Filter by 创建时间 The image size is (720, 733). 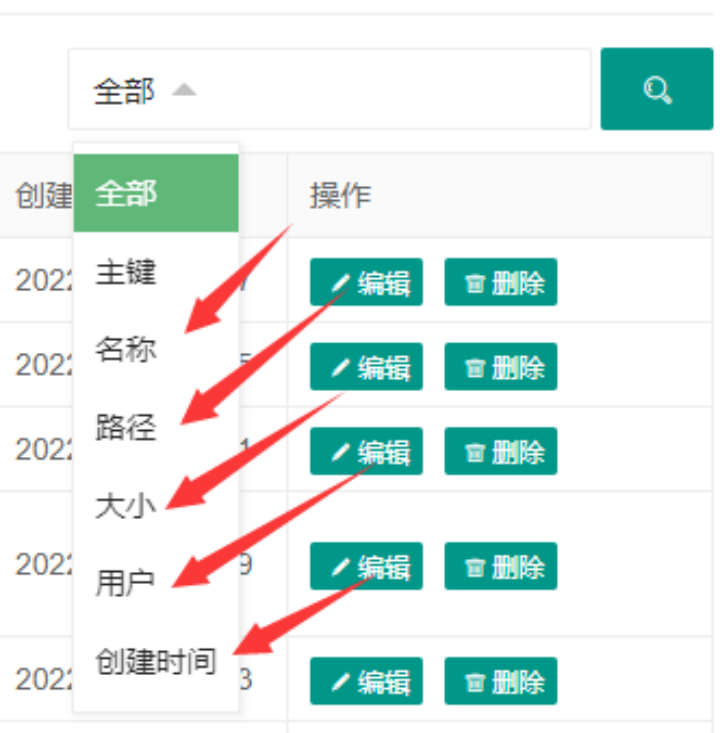pos(155,661)
